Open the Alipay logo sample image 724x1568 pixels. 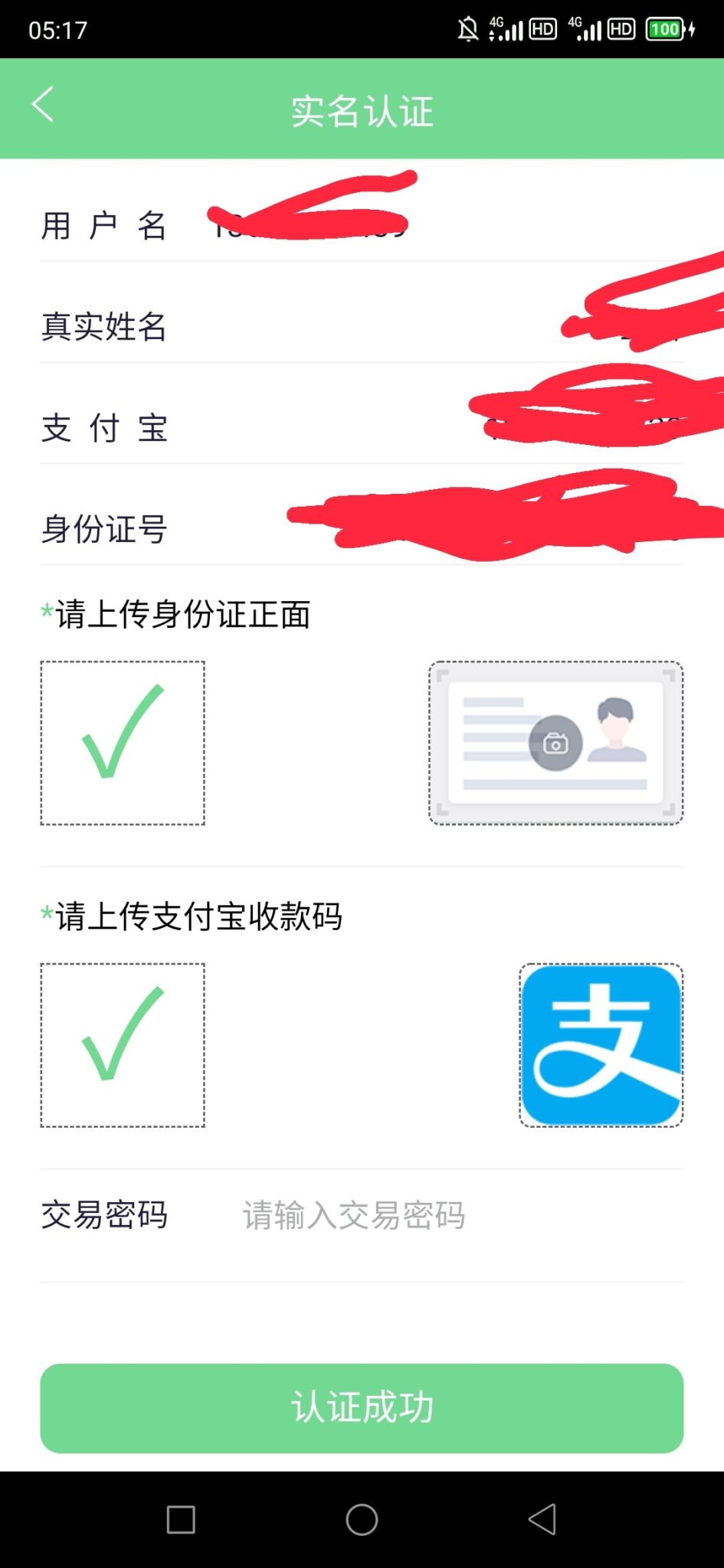(601, 1045)
